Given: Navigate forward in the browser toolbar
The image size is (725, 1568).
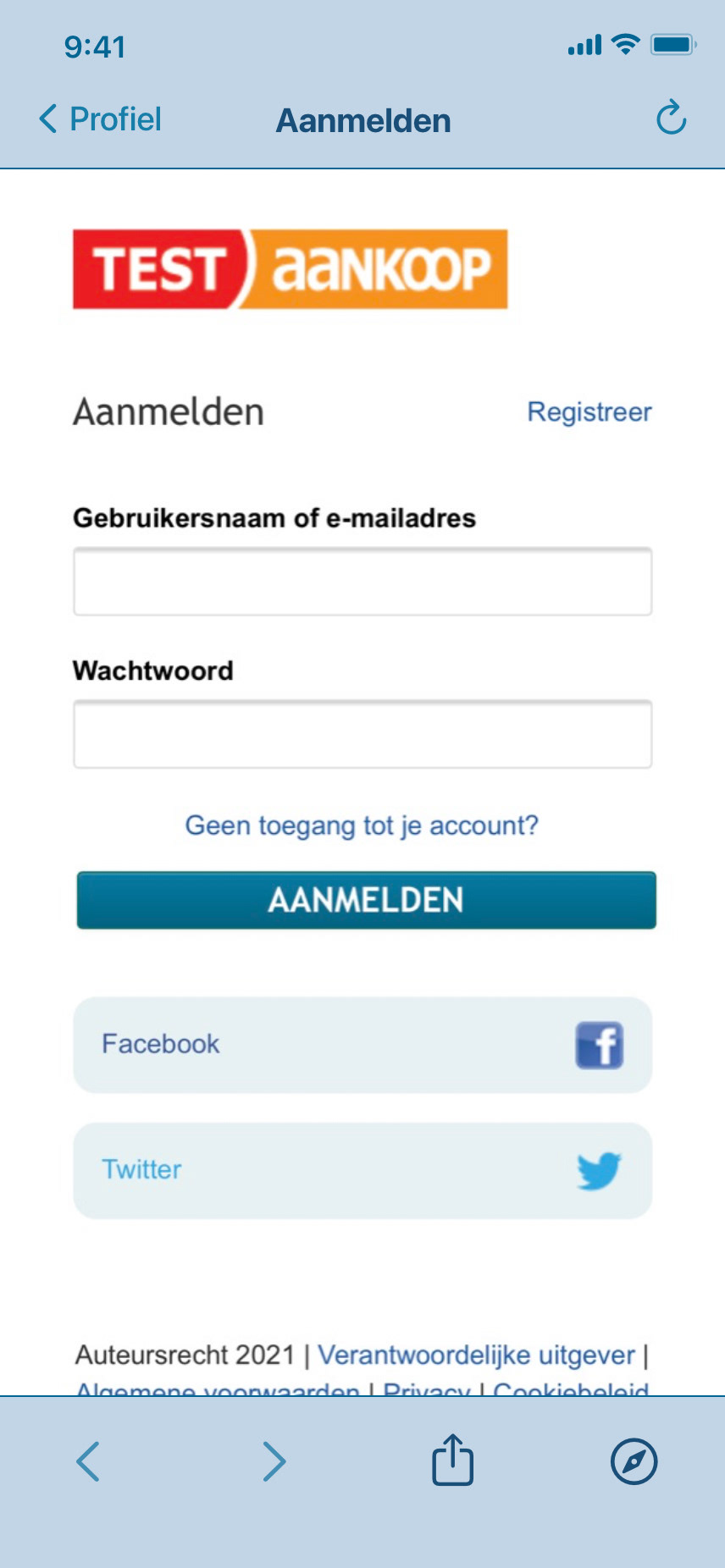Looking at the screenshot, I should pos(274,1461).
